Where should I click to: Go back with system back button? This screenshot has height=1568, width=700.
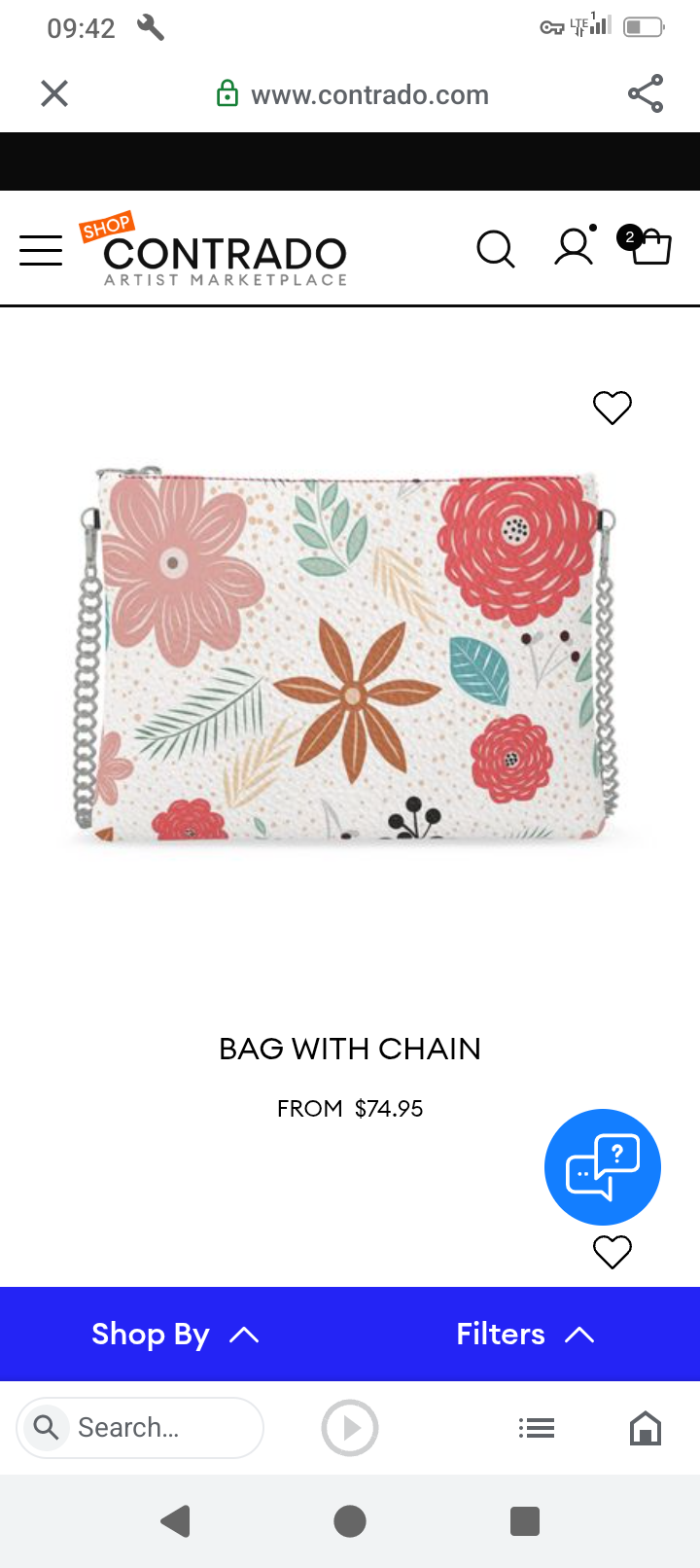click(175, 1520)
